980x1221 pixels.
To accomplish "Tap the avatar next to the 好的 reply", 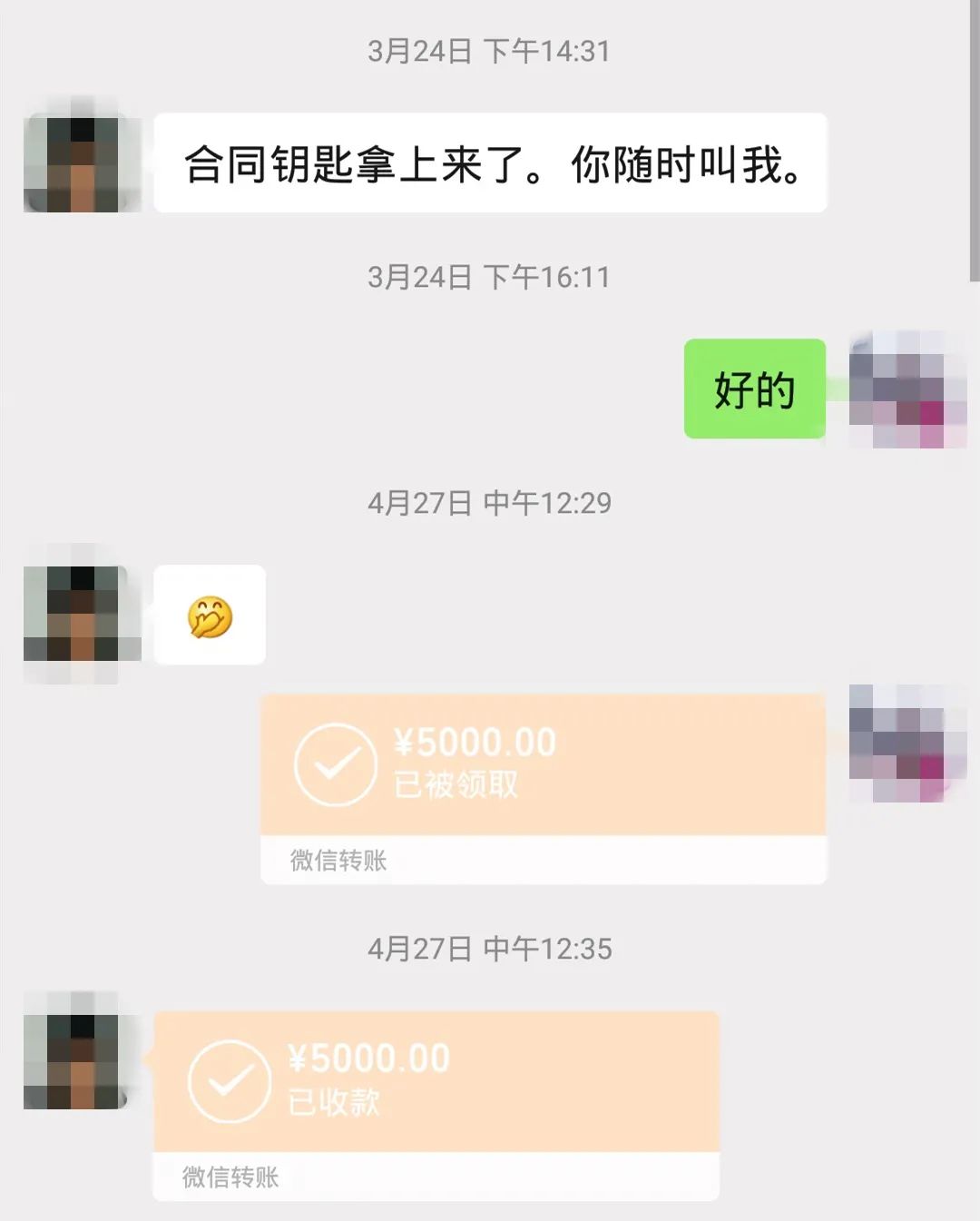I will [907, 389].
